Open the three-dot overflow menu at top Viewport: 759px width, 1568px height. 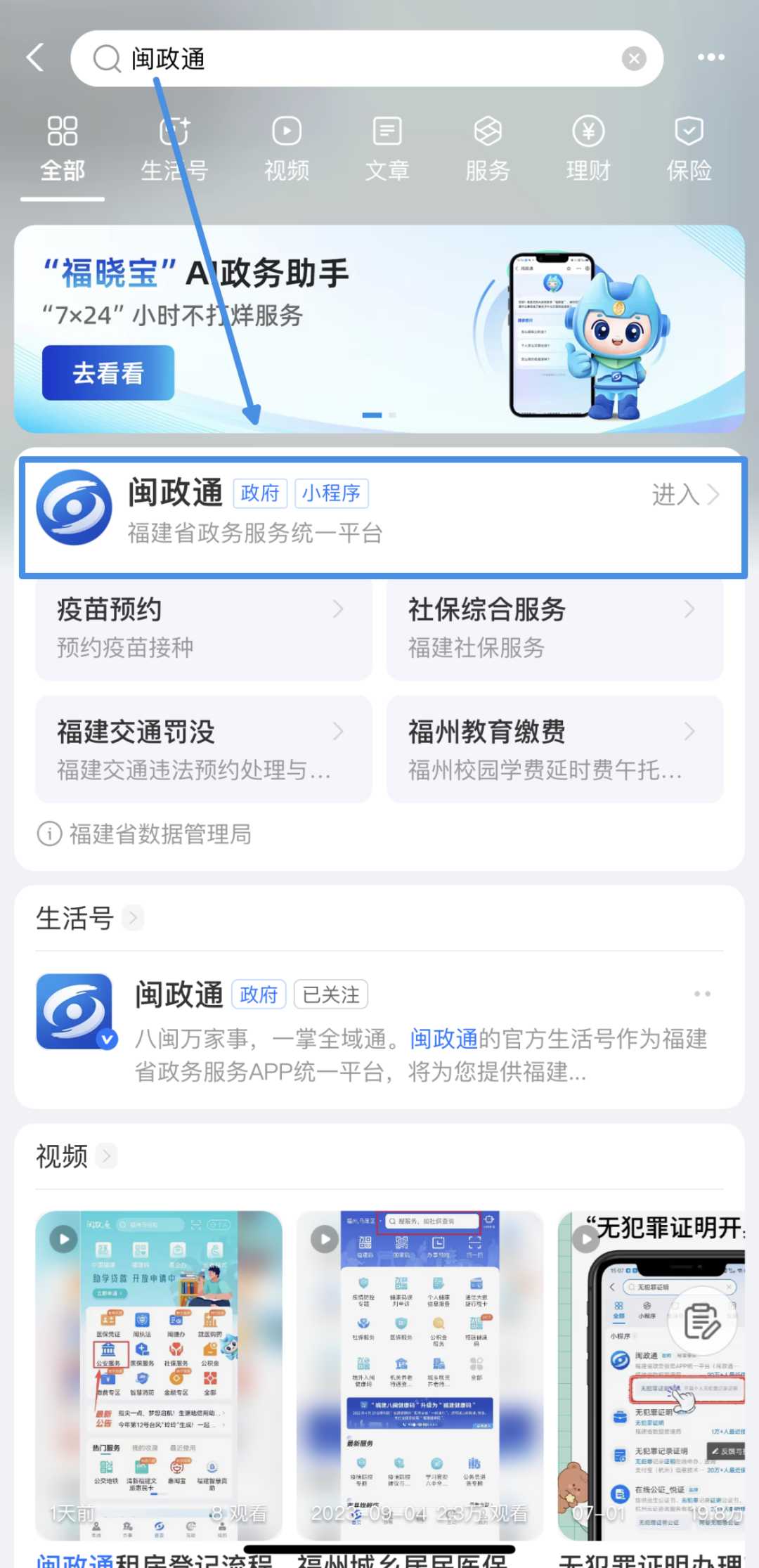[x=711, y=58]
